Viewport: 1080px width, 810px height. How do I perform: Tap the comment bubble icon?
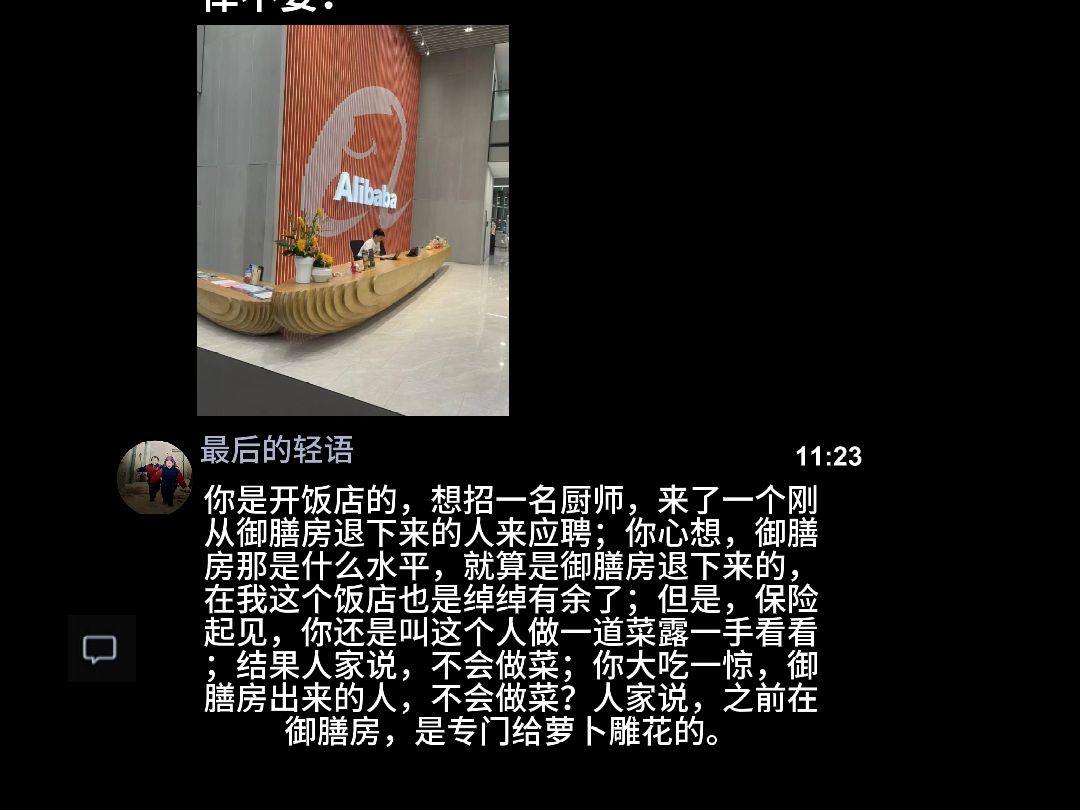[100, 649]
